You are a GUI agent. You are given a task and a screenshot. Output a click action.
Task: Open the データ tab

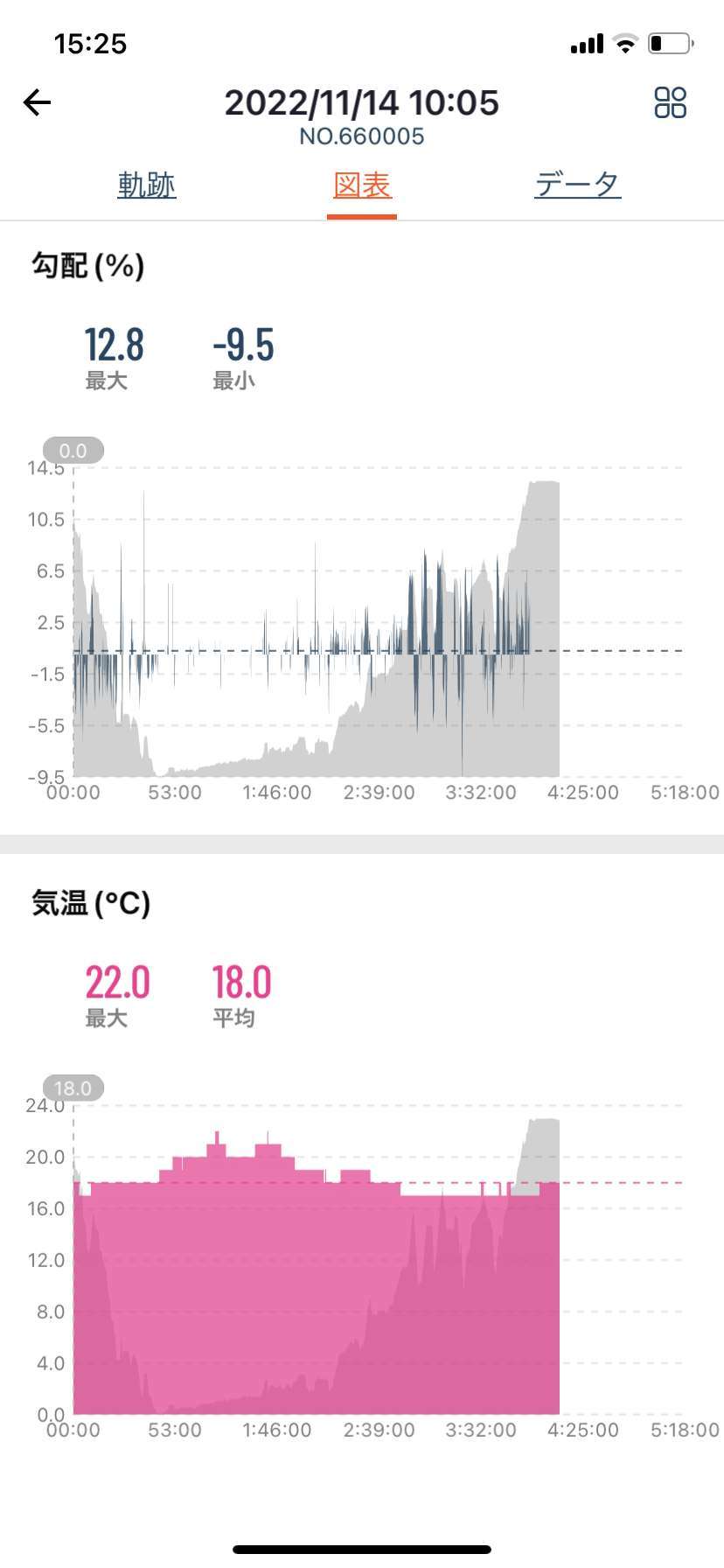click(x=578, y=185)
